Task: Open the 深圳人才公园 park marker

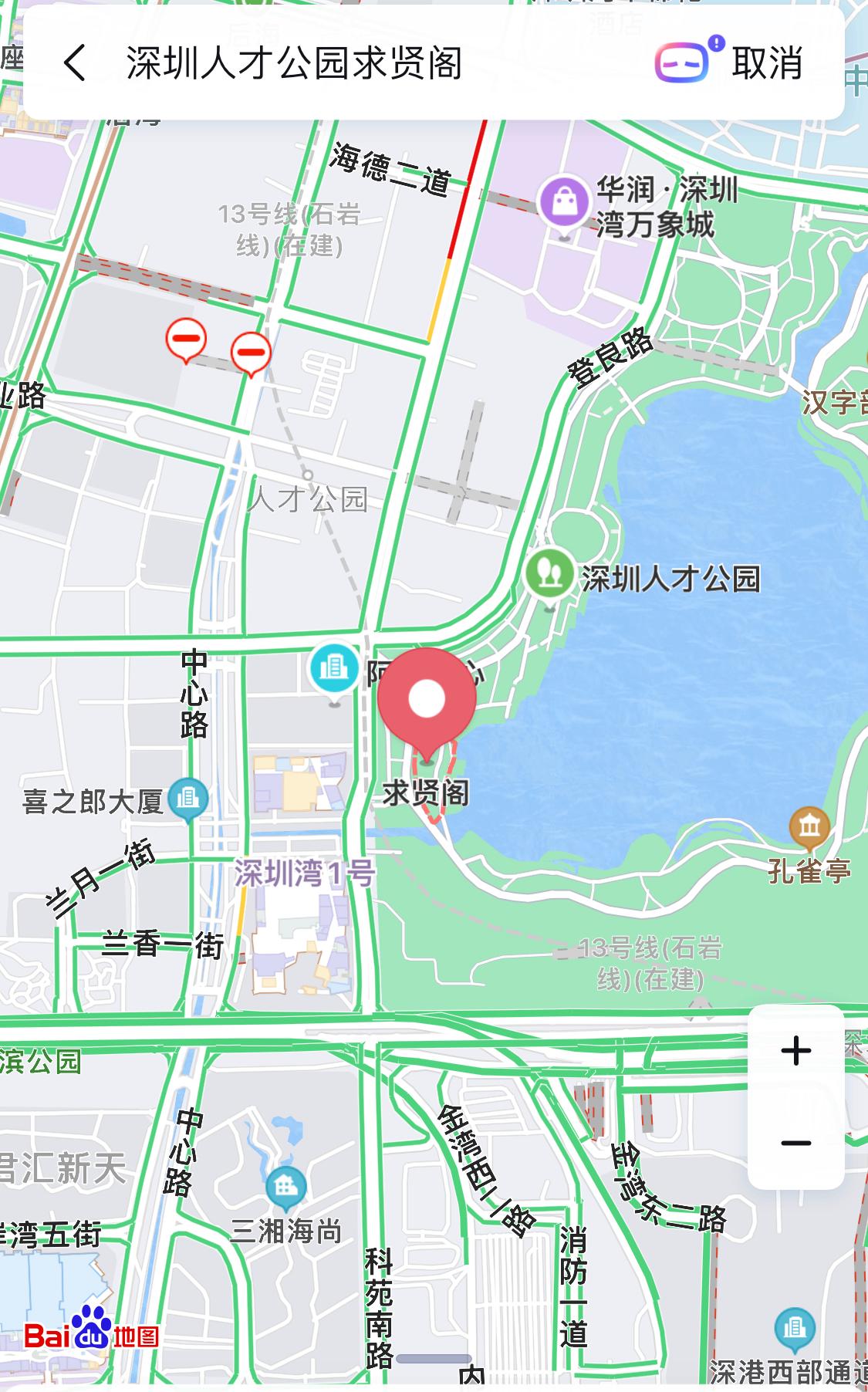Action: pos(549,574)
